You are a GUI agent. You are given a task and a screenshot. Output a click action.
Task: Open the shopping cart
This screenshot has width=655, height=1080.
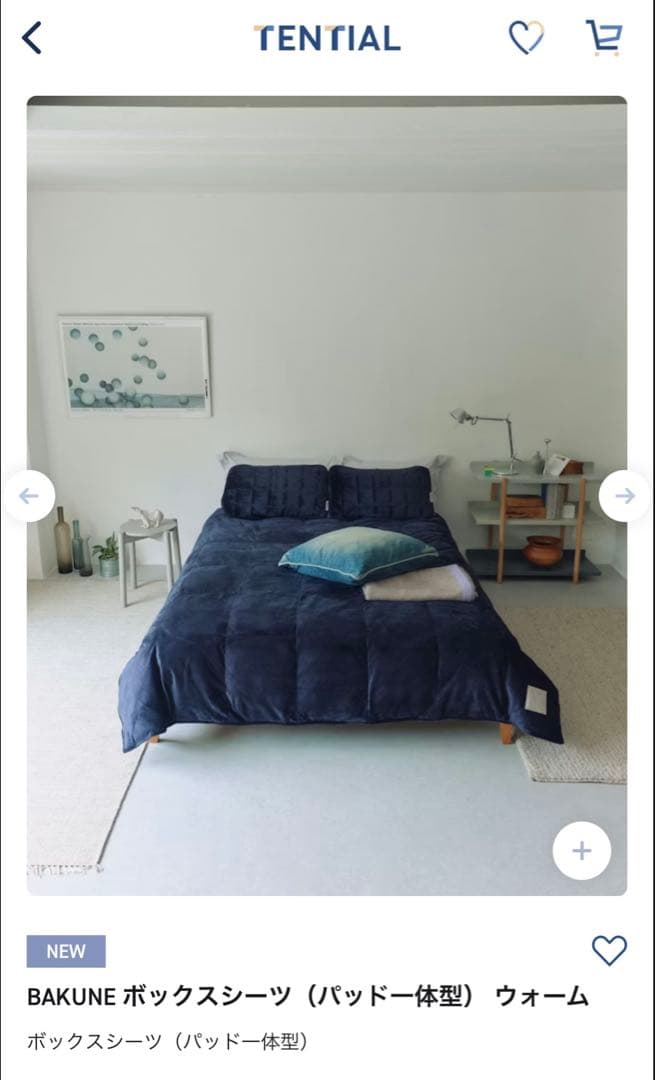pyautogui.click(x=604, y=38)
